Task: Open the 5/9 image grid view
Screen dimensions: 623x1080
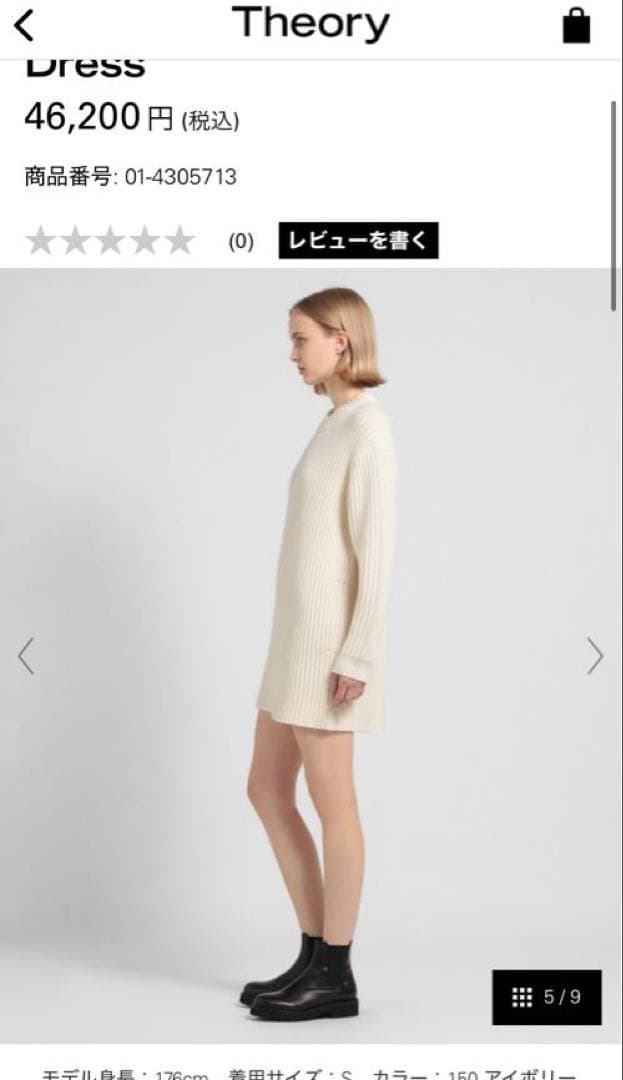Action: [x=547, y=997]
